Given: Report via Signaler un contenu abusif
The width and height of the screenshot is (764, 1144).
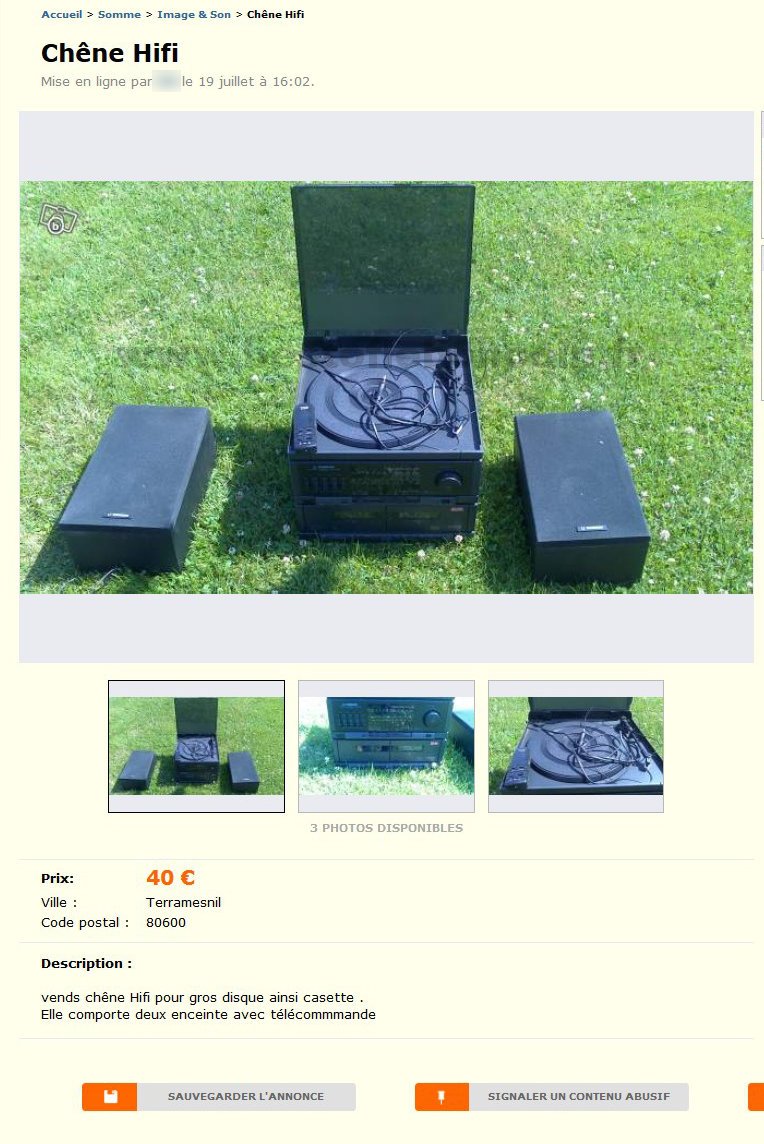Looking at the screenshot, I should point(552,1097).
